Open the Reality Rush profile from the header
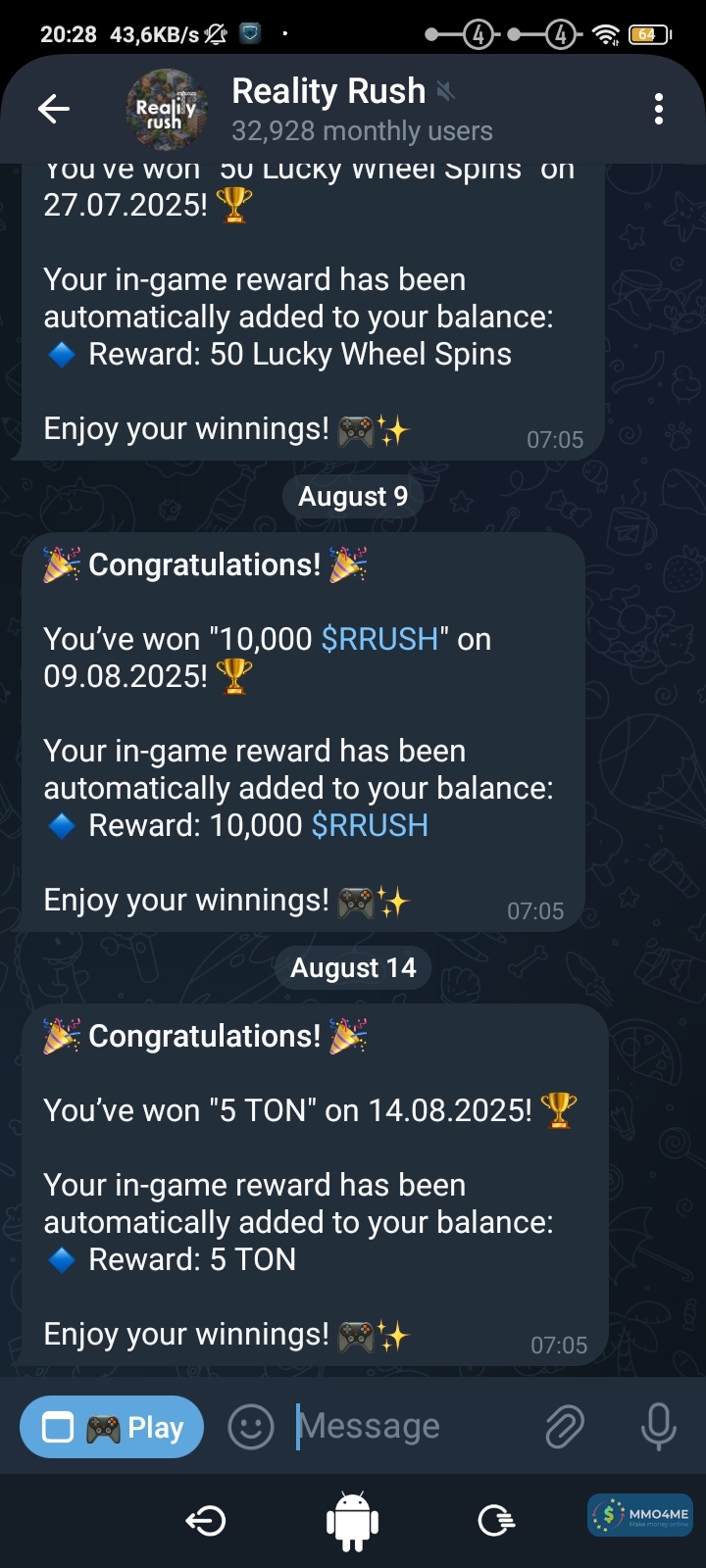706x1568 pixels. (328, 109)
